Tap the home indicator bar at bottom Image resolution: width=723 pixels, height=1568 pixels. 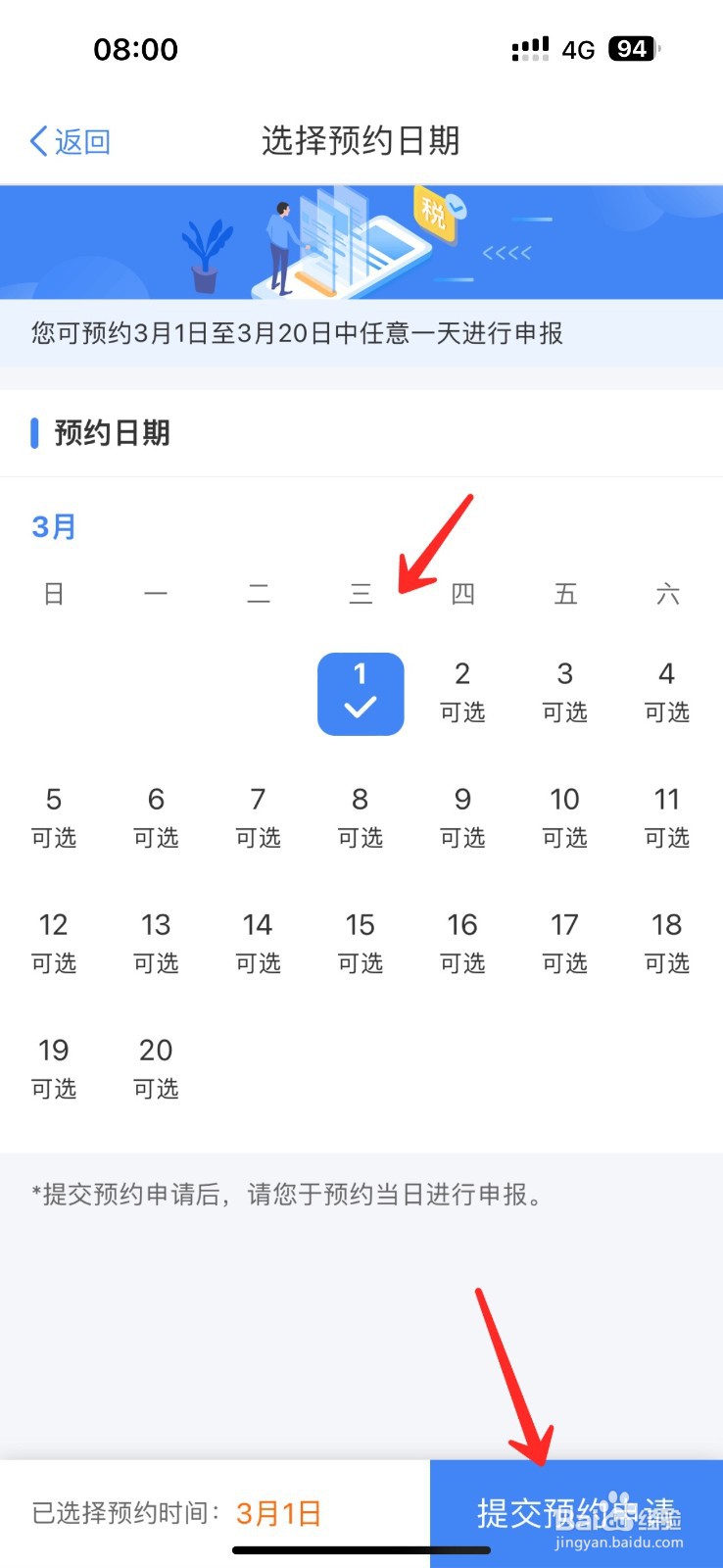pos(361,1551)
